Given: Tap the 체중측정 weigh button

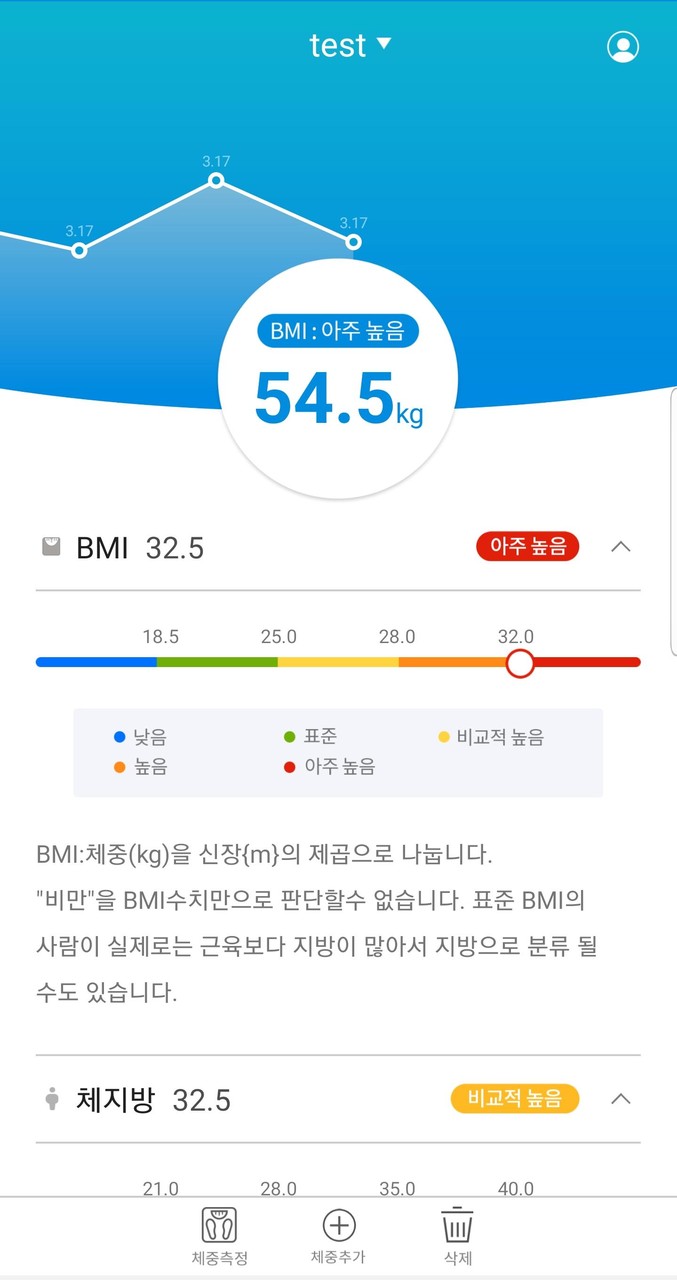Looking at the screenshot, I should (x=219, y=1236).
